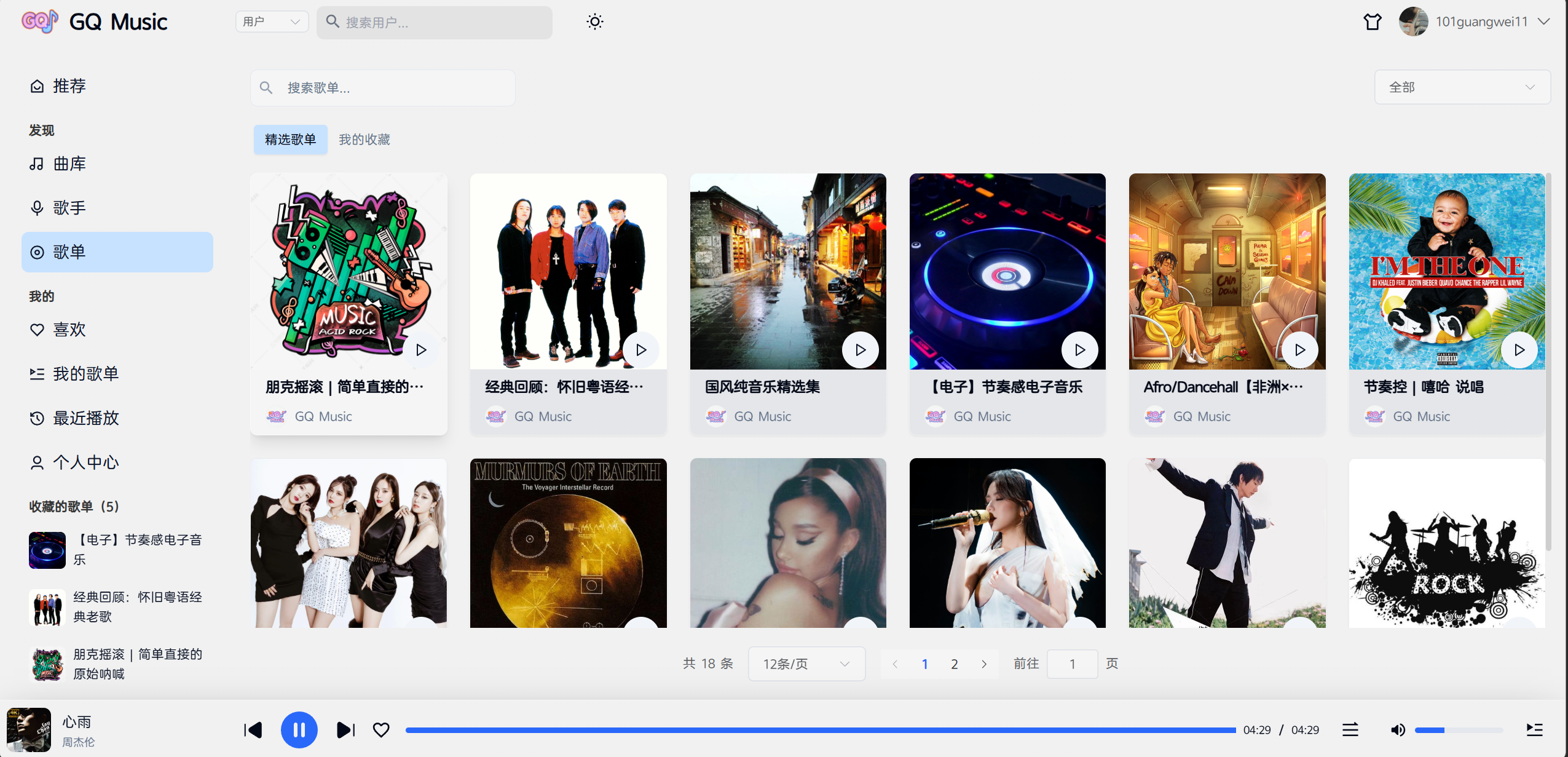This screenshot has height=757, width=1568.
Task: Switch to the 我的收藏 tab
Action: pos(364,140)
